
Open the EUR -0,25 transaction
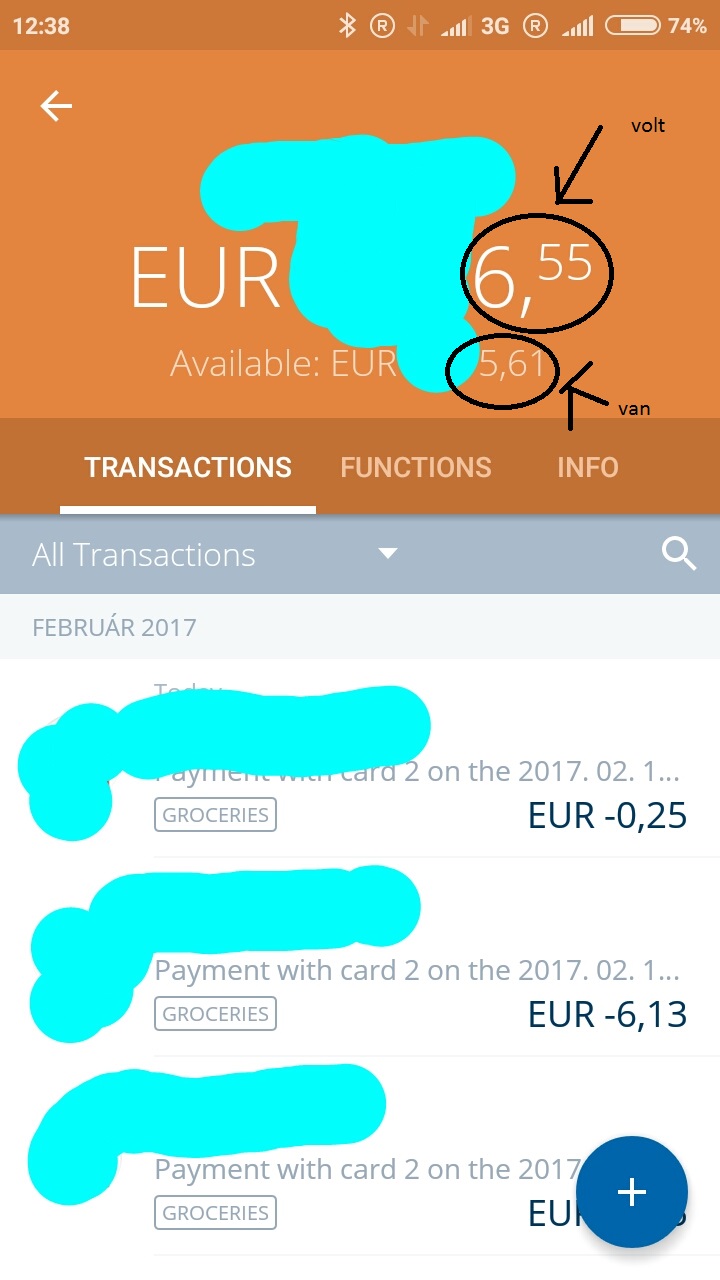(360, 758)
